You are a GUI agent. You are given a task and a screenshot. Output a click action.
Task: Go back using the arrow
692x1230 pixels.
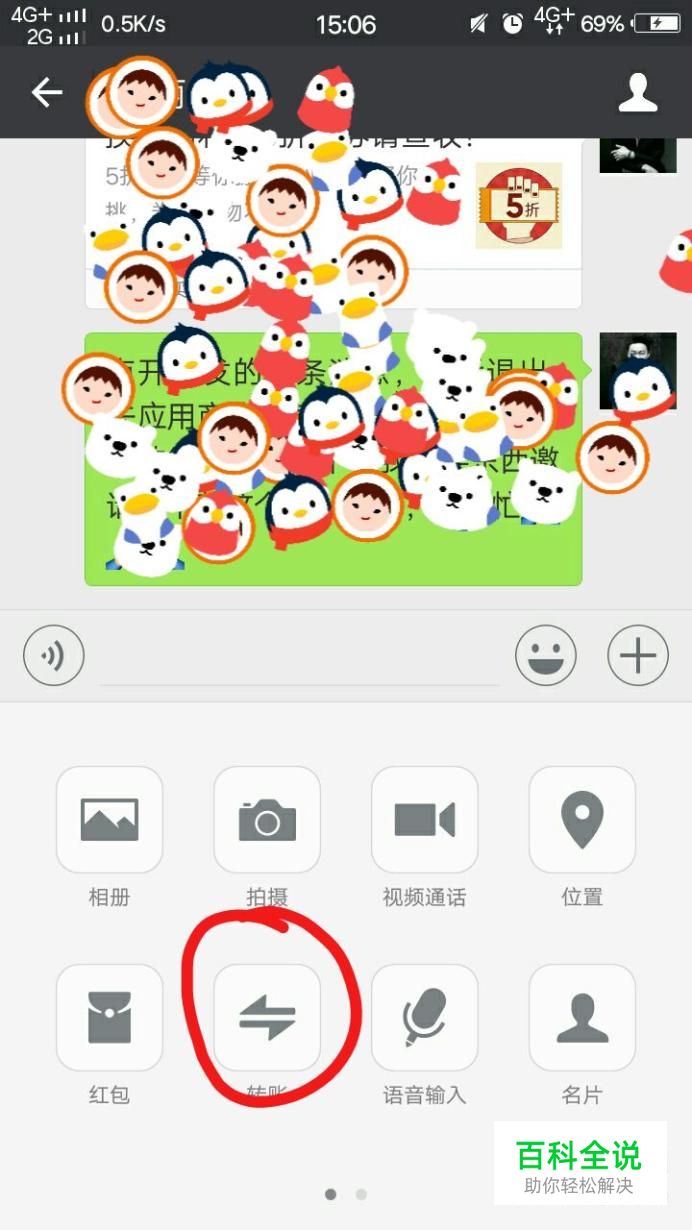(x=46, y=93)
